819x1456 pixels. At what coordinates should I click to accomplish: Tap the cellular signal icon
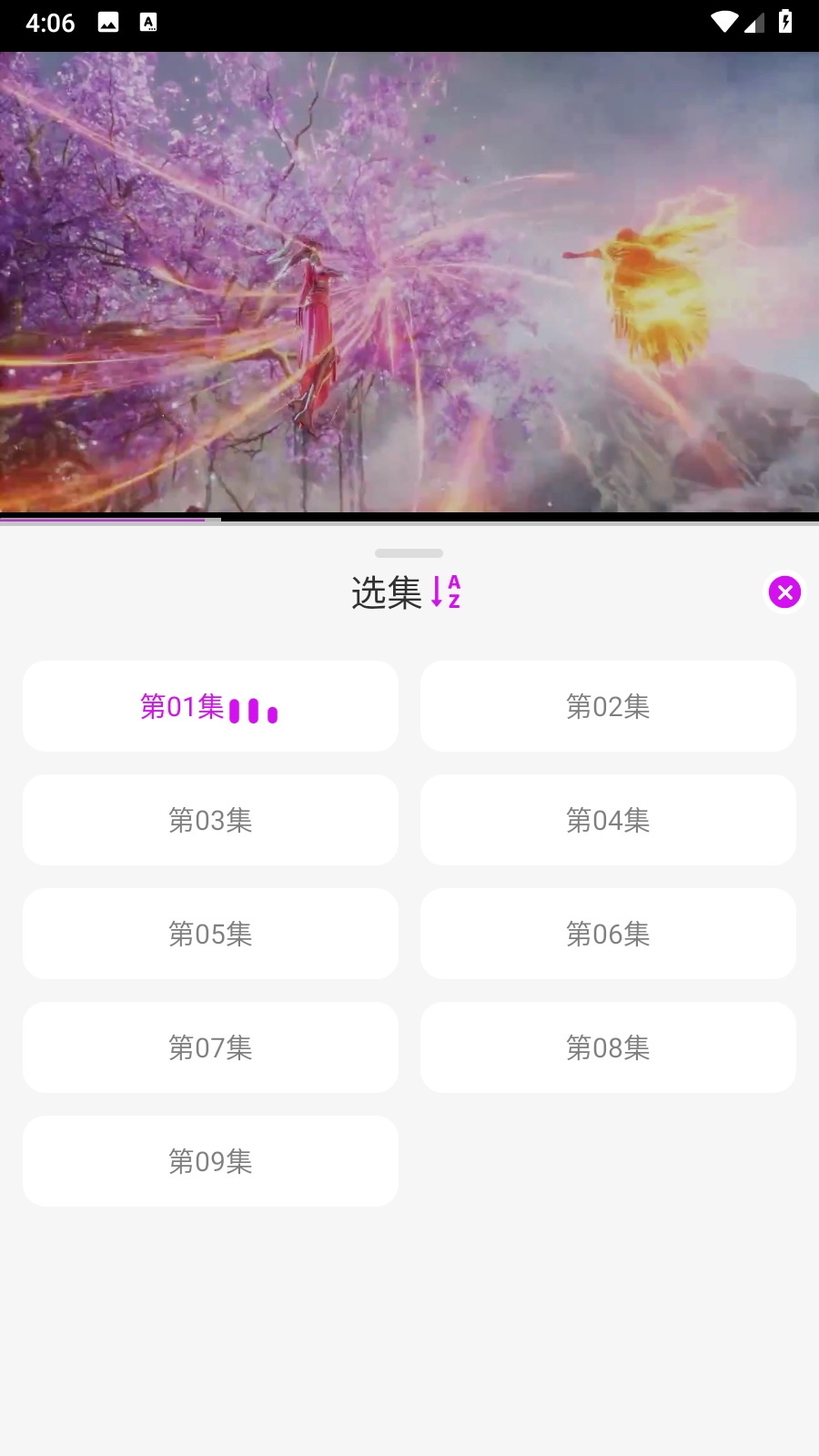[x=753, y=24]
